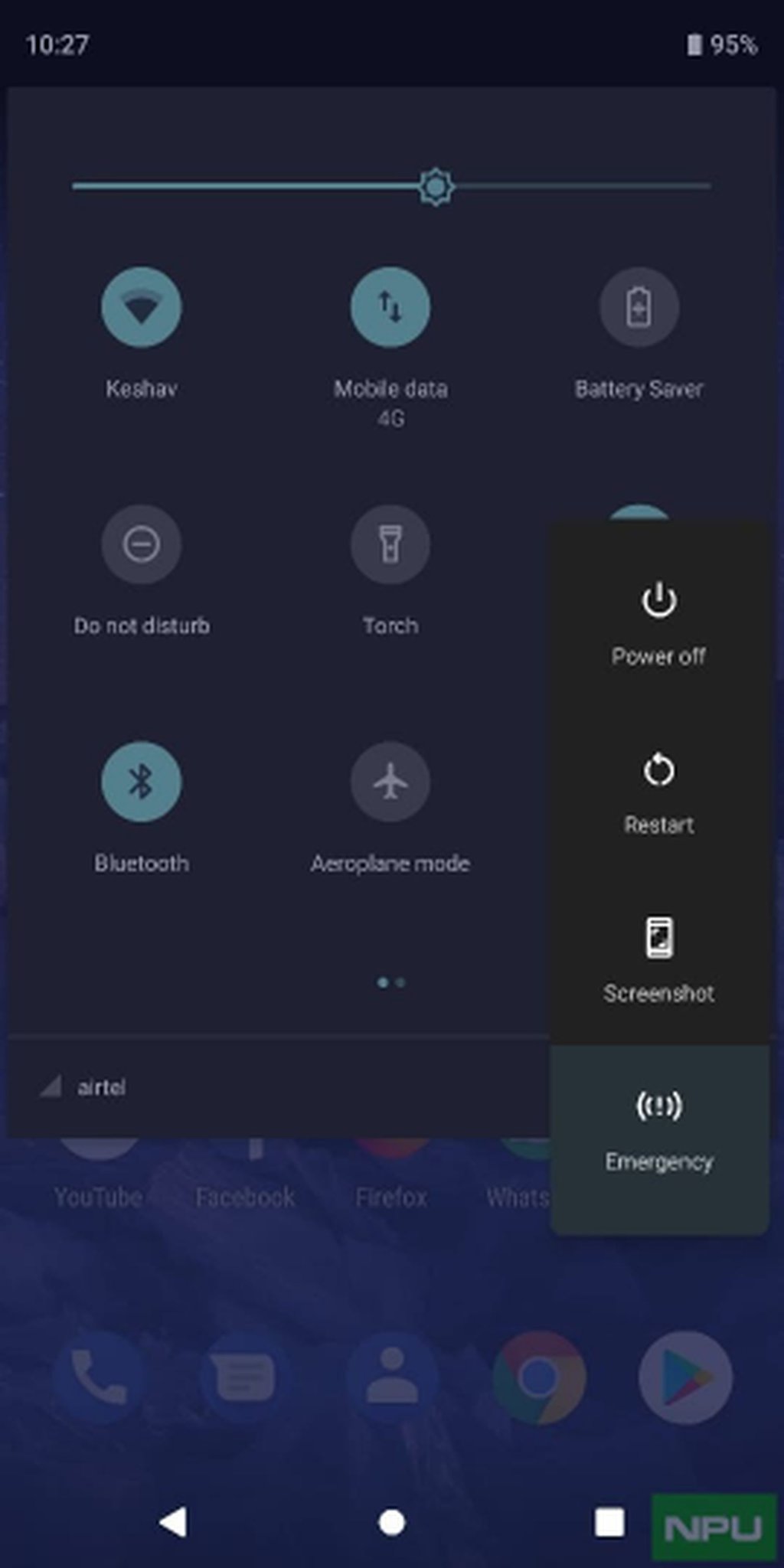The height and width of the screenshot is (1568, 784).
Task: Enable Aeroplane mode
Action: (x=390, y=782)
